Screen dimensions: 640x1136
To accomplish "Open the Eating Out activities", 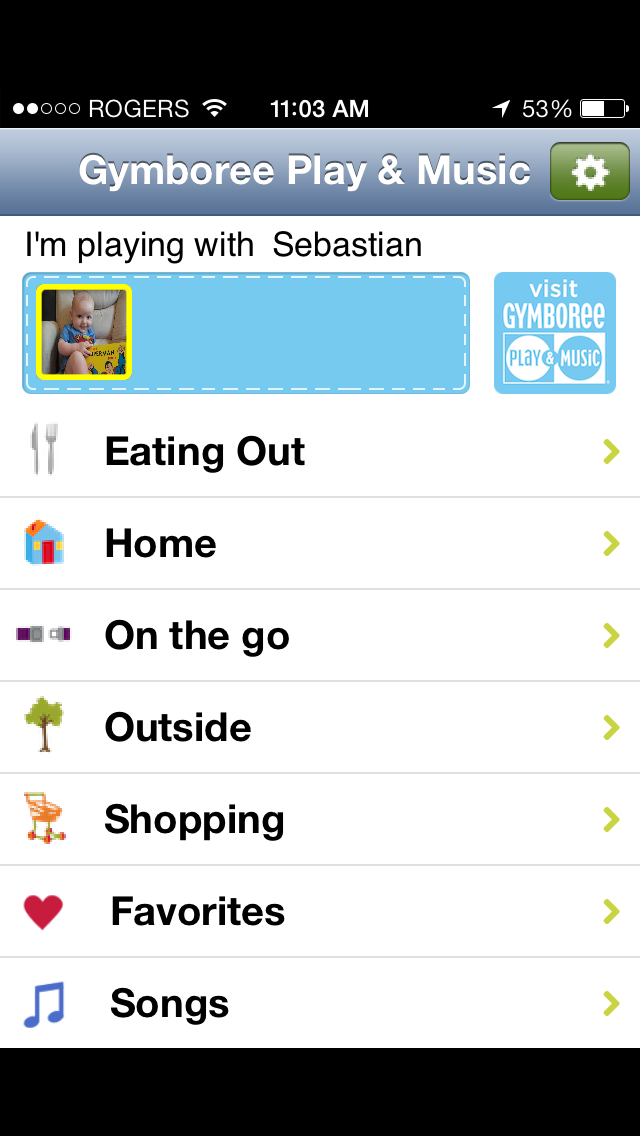I will 320,451.
